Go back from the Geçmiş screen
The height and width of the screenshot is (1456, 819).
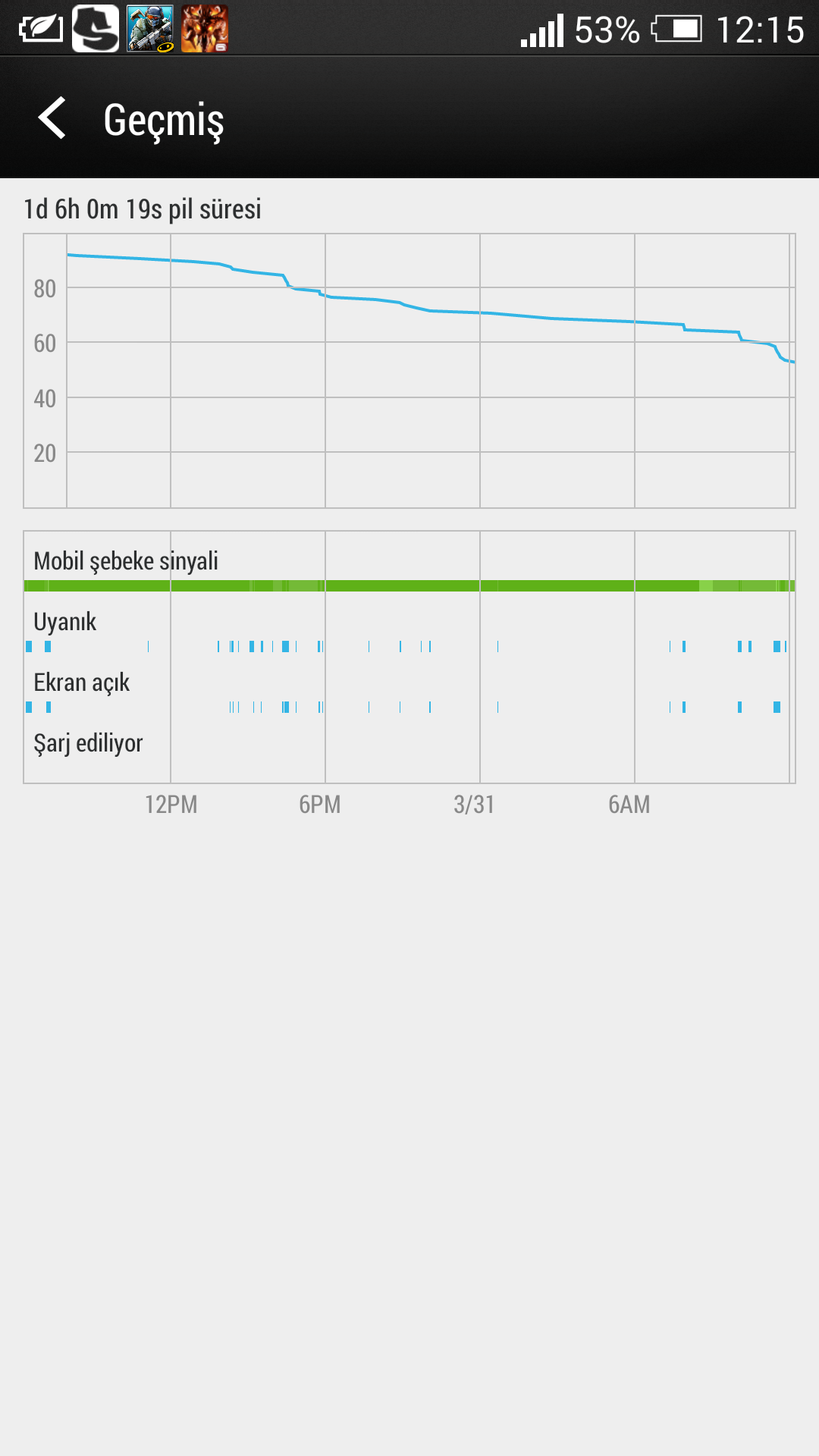click(52, 118)
